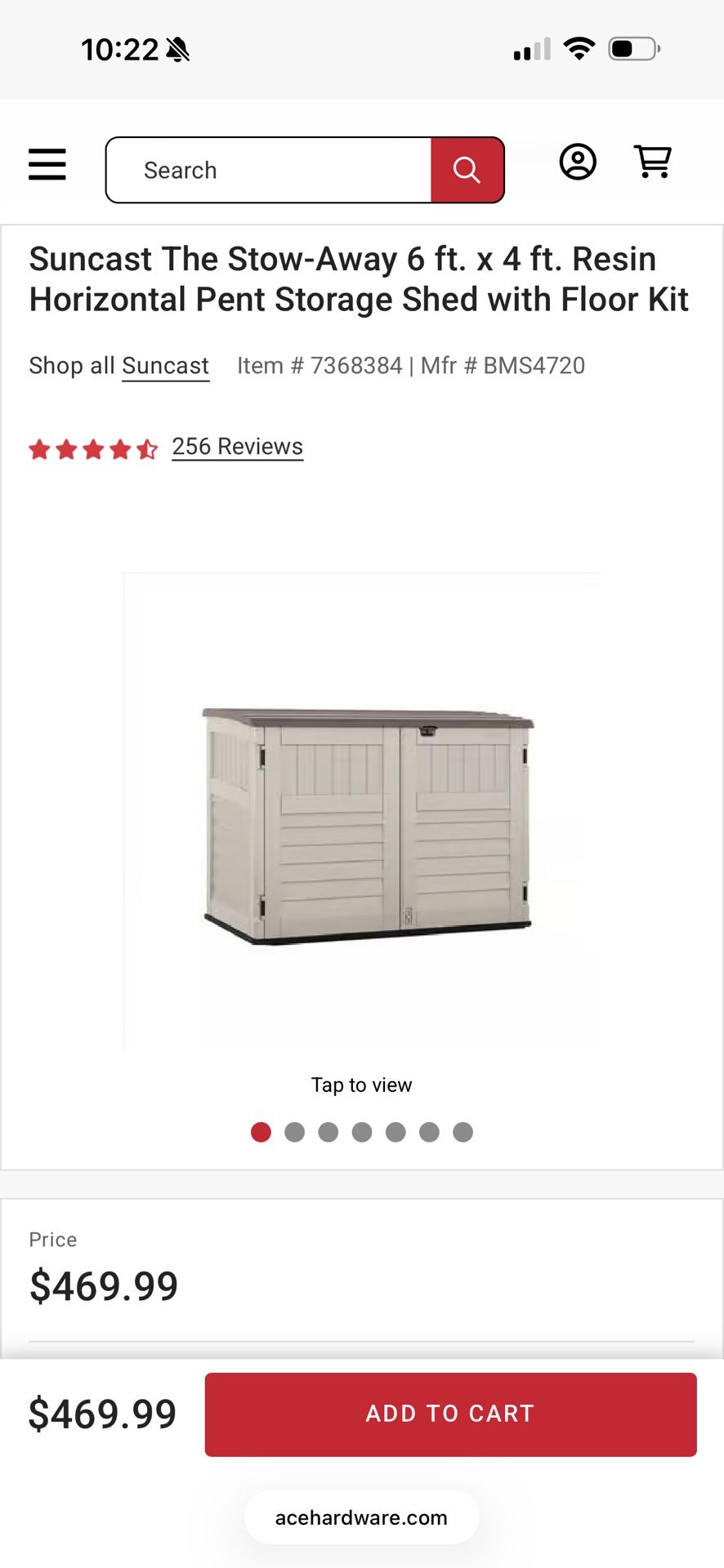This screenshot has height=1568, width=724.
Task: Jump to the second image dot
Action: point(294,1132)
